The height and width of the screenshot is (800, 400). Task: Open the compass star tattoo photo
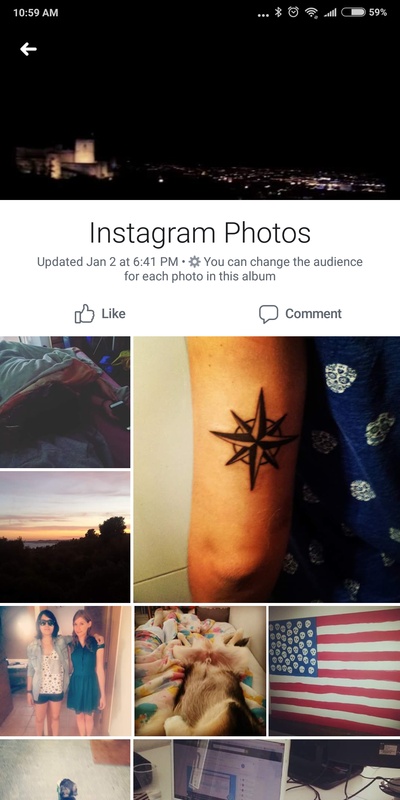(x=267, y=469)
